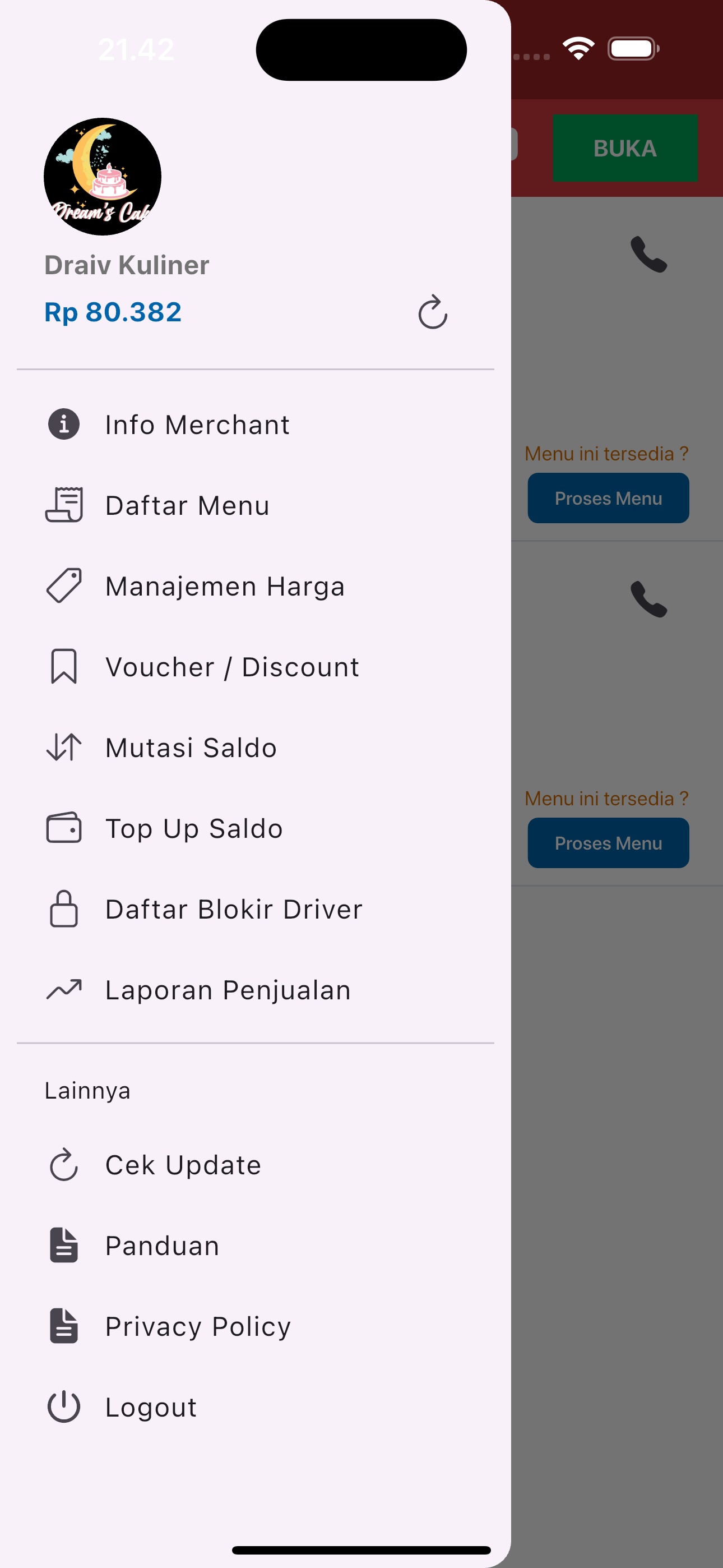
Task: Open Daftar Menu
Action: tap(256, 505)
